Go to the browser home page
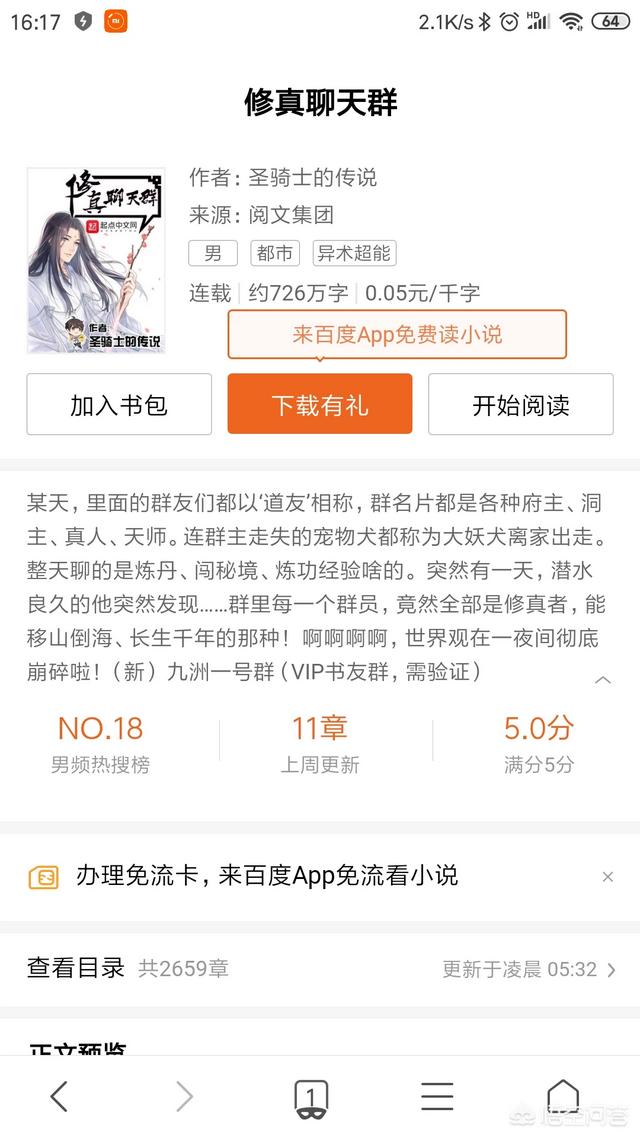 tap(563, 1096)
